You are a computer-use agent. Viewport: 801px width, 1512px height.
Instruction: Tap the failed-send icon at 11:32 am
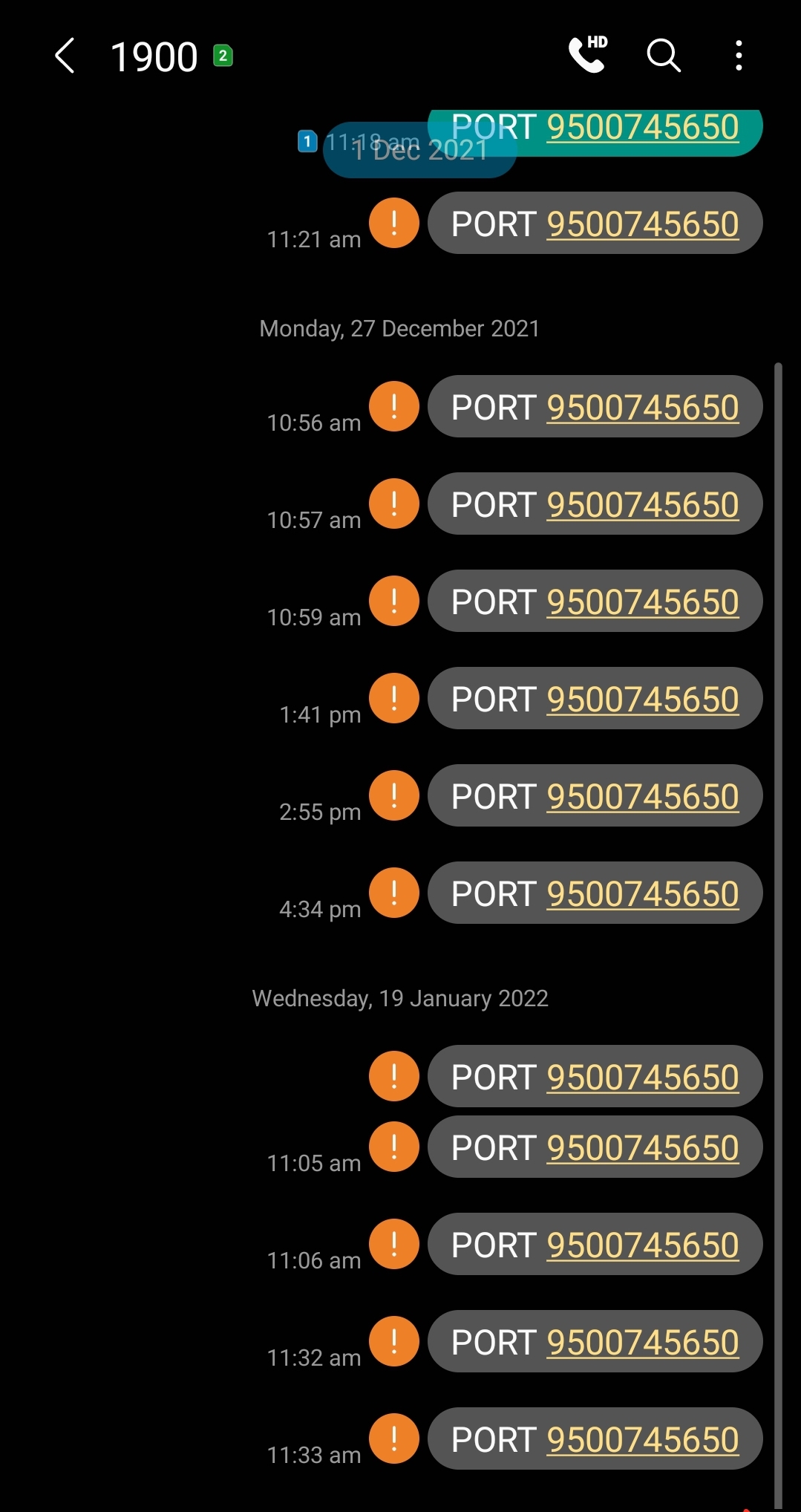pyautogui.click(x=394, y=1341)
